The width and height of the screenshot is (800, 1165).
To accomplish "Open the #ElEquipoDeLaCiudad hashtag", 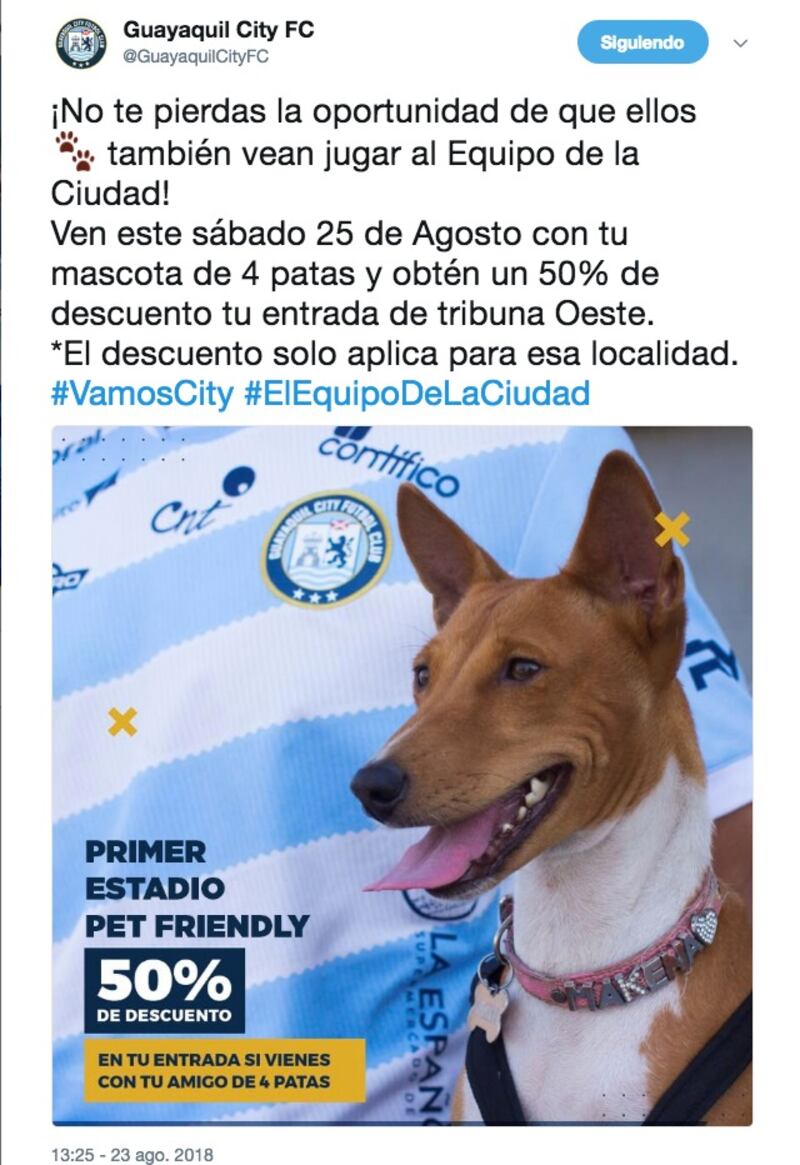I will tap(416, 393).
